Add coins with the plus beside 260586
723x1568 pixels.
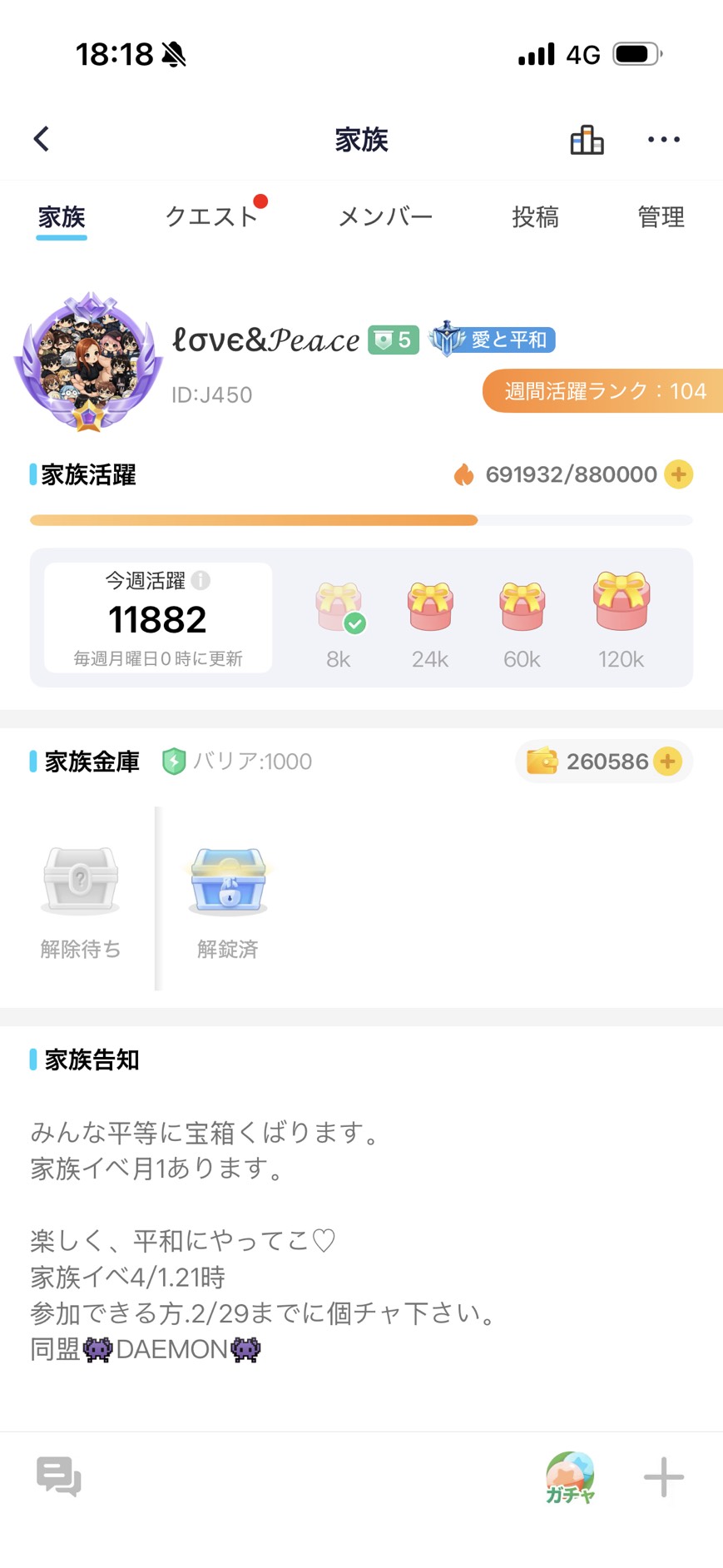667,761
